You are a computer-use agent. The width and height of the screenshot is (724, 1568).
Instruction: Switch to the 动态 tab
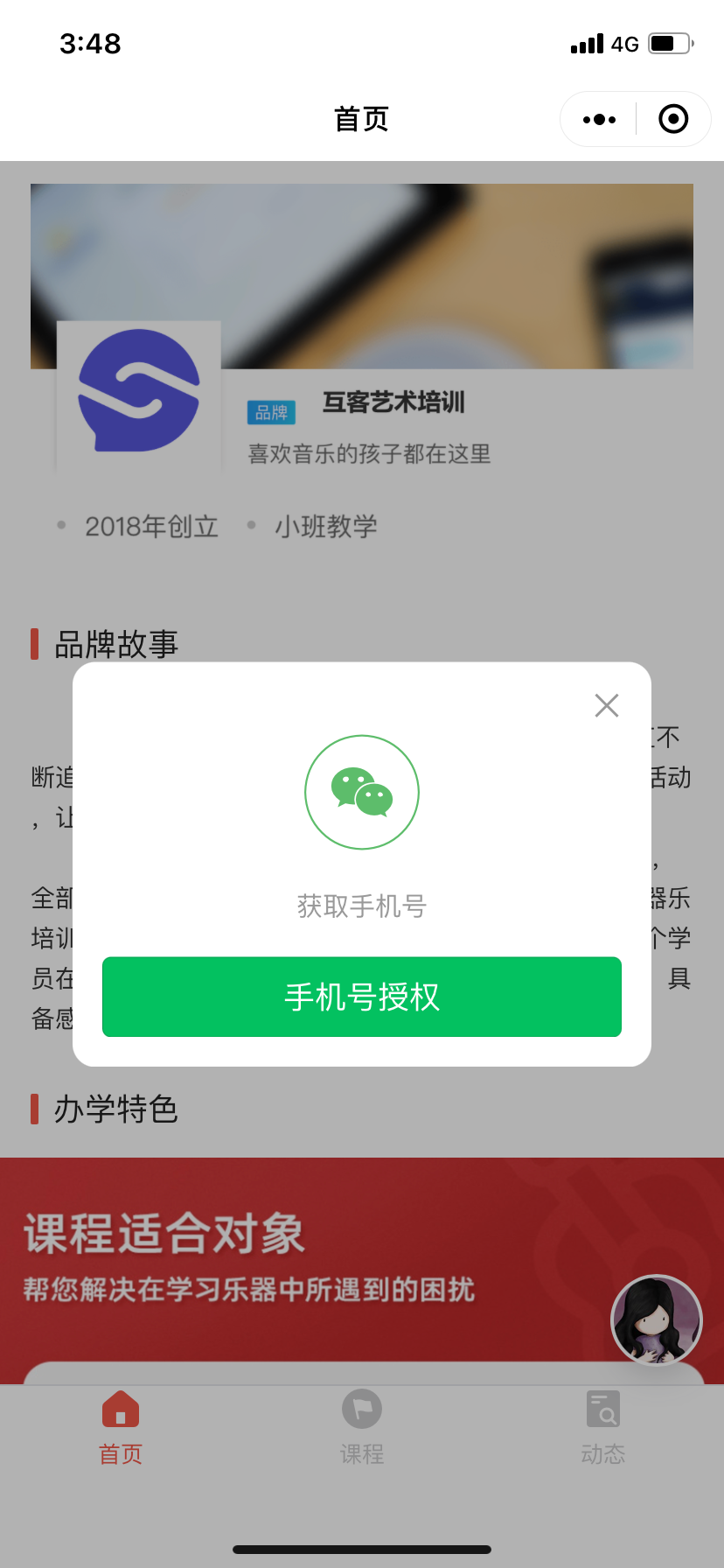(x=603, y=1427)
